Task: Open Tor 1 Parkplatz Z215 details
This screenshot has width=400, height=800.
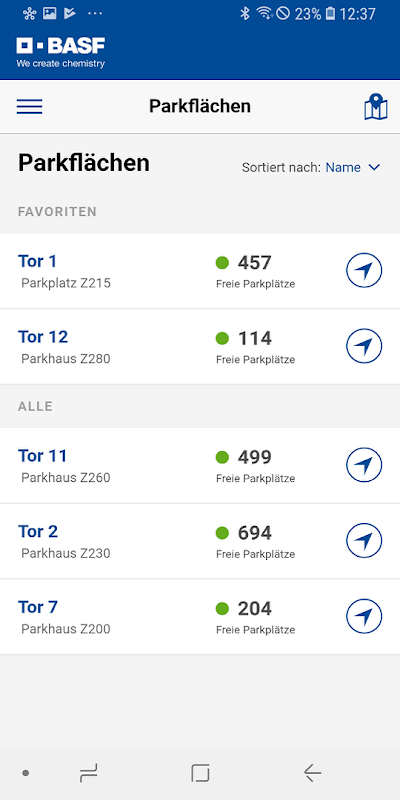Action: (200, 271)
